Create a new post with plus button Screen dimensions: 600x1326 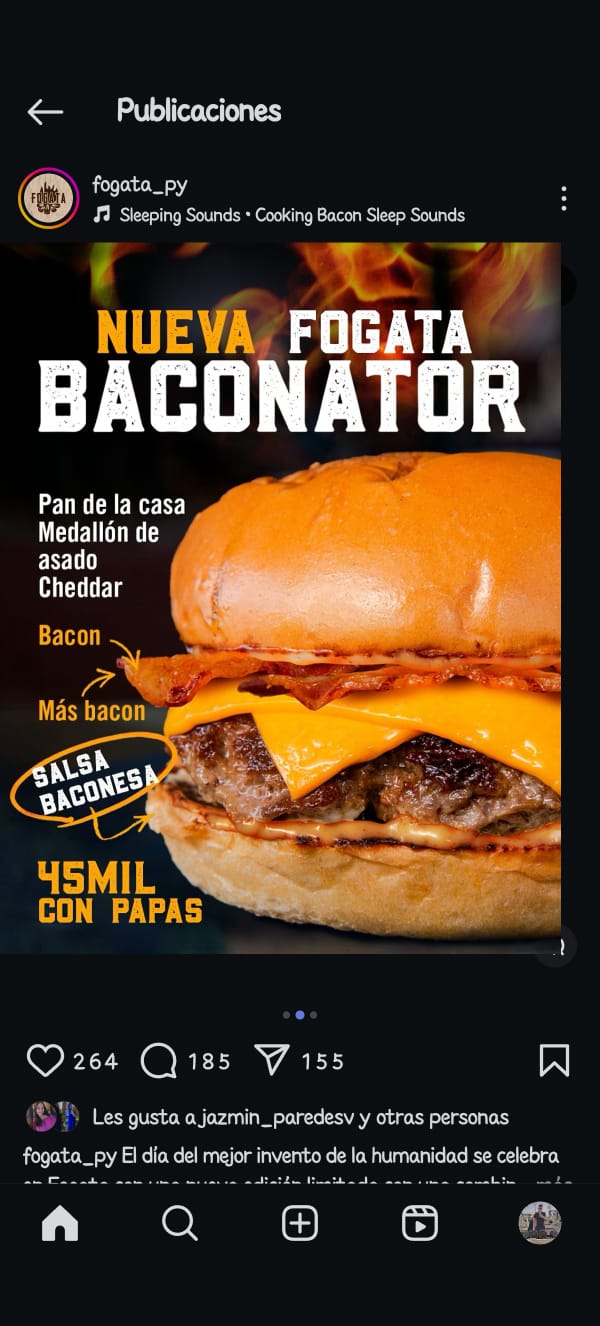(300, 1222)
